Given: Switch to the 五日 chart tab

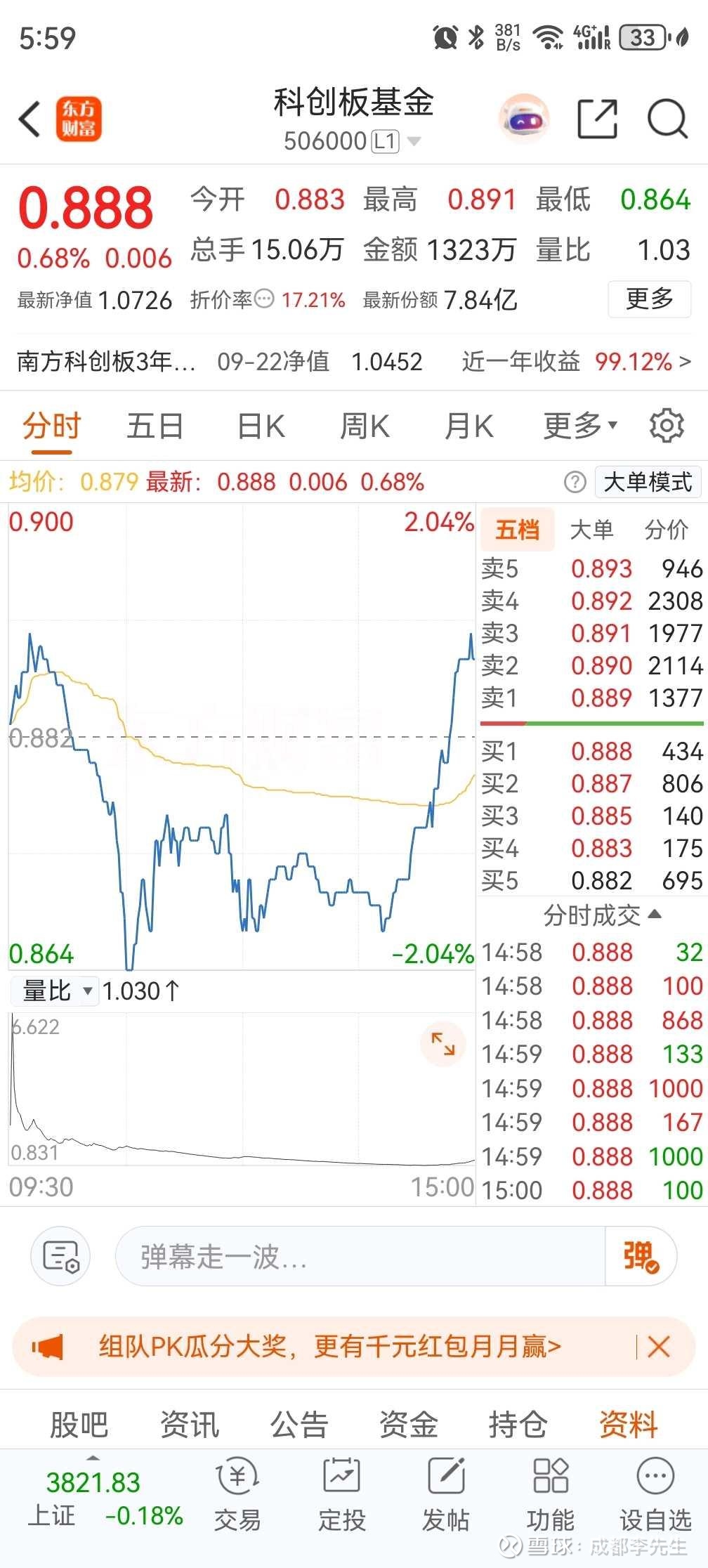Looking at the screenshot, I should (155, 426).
